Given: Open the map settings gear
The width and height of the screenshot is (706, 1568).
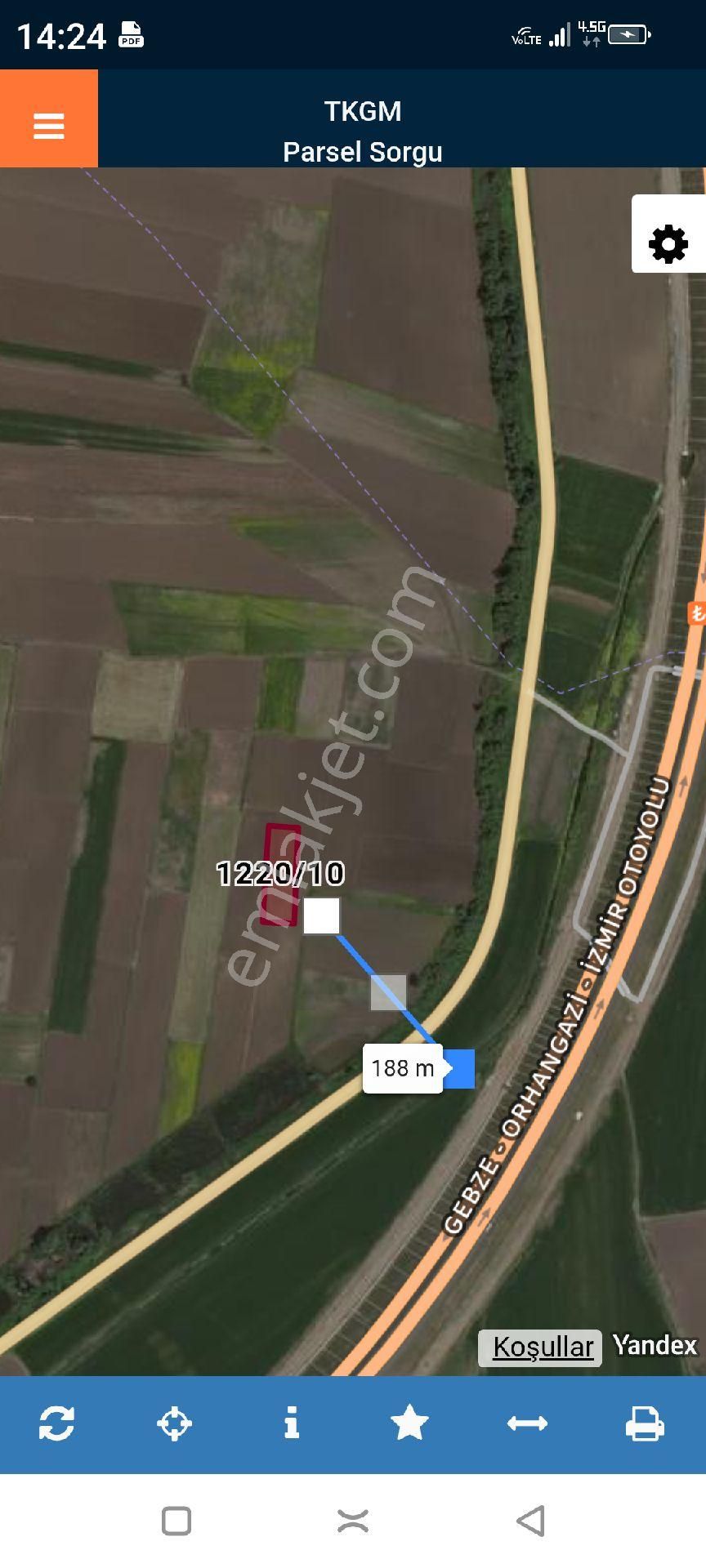Looking at the screenshot, I should 668,244.
